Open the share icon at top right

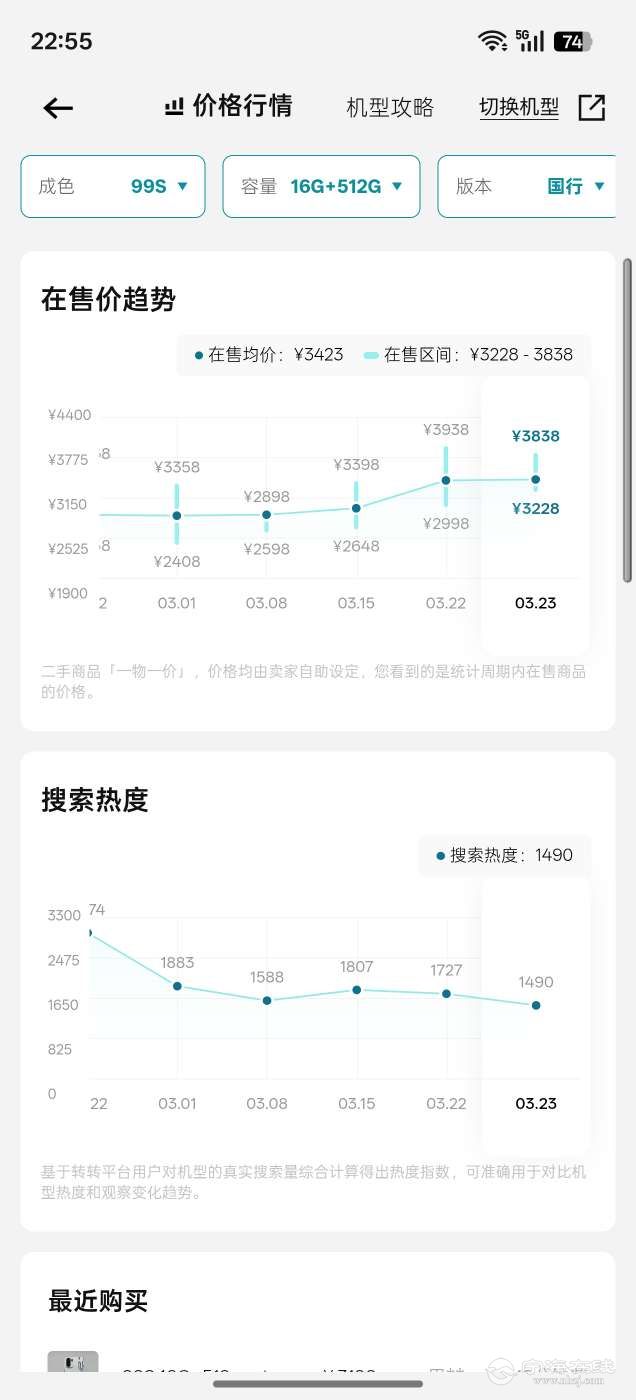pyautogui.click(x=592, y=107)
